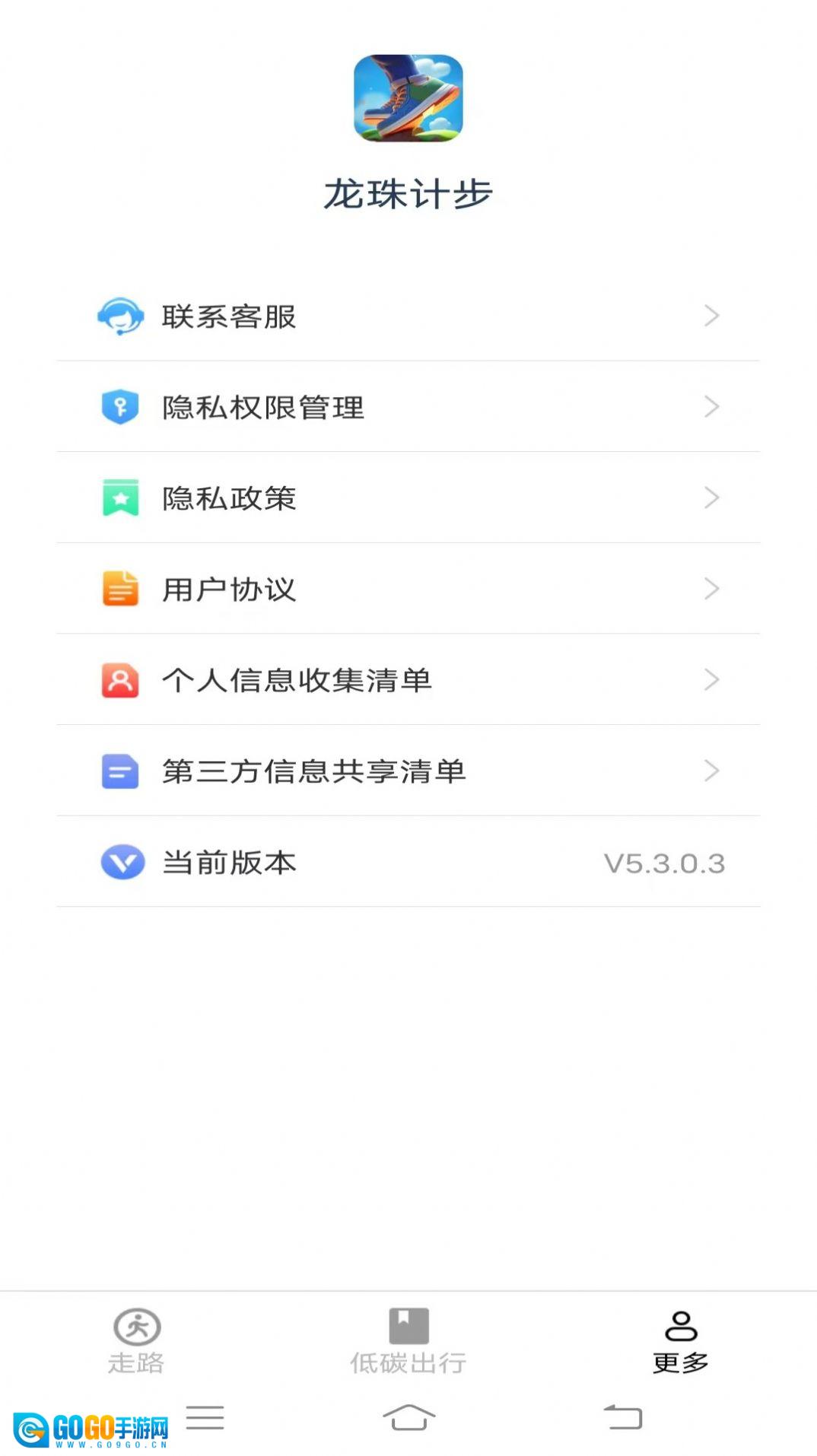The image size is (817, 1456).
Task: Click the blue shield privacy permissions icon
Action: coord(122,407)
